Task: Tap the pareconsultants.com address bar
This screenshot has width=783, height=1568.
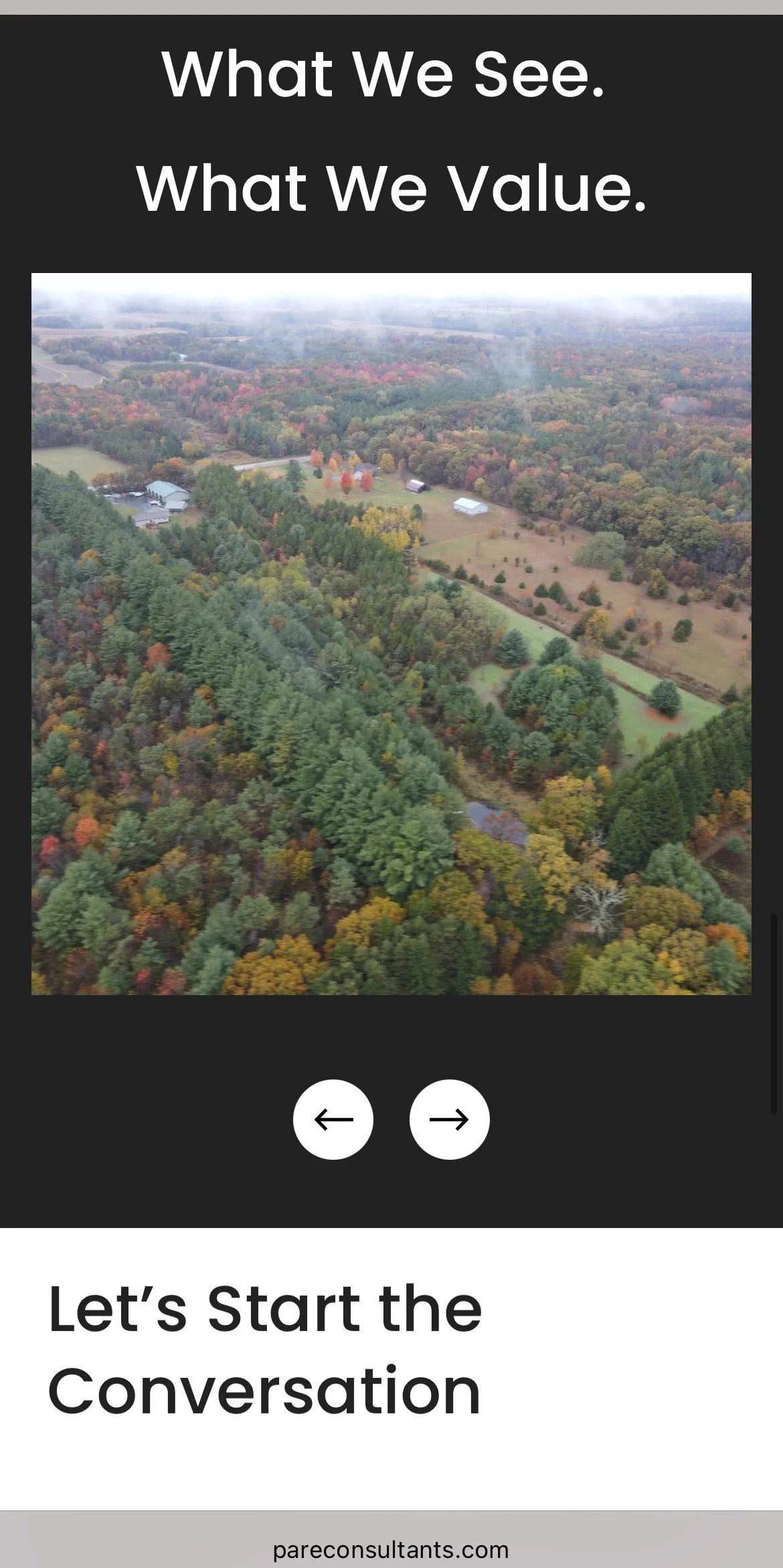Action: tap(391, 1550)
